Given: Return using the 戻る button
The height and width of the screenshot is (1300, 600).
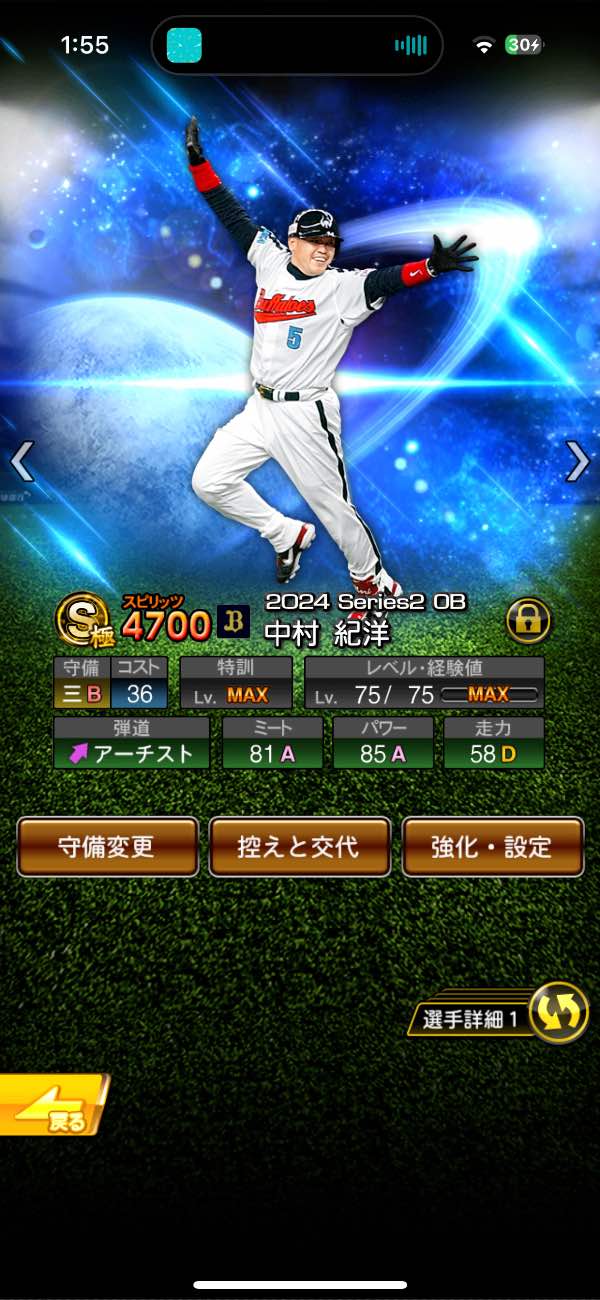Looking at the screenshot, I should pyautogui.click(x=52, y=1106).
